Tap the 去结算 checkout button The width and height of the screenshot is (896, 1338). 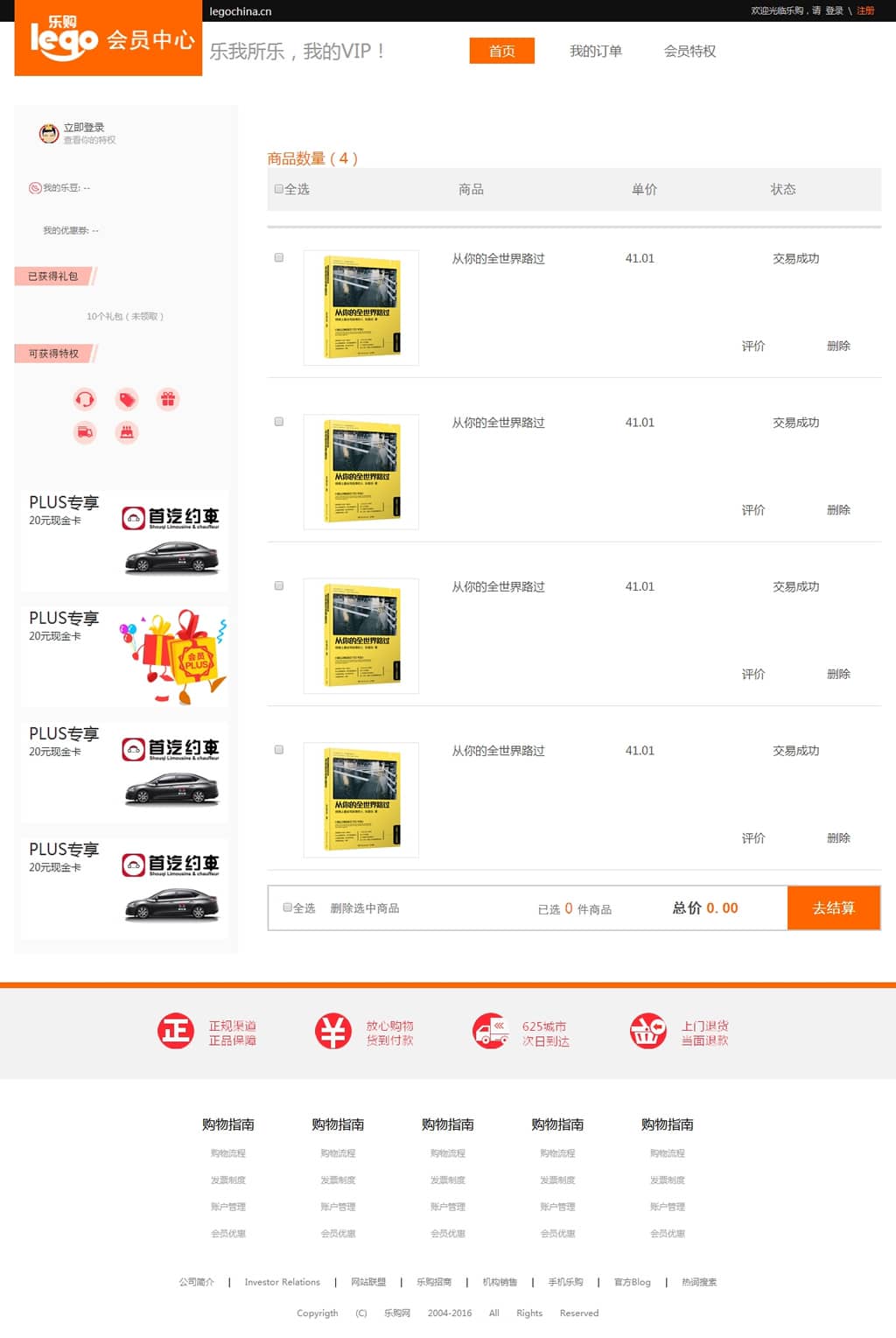(833, 907)
